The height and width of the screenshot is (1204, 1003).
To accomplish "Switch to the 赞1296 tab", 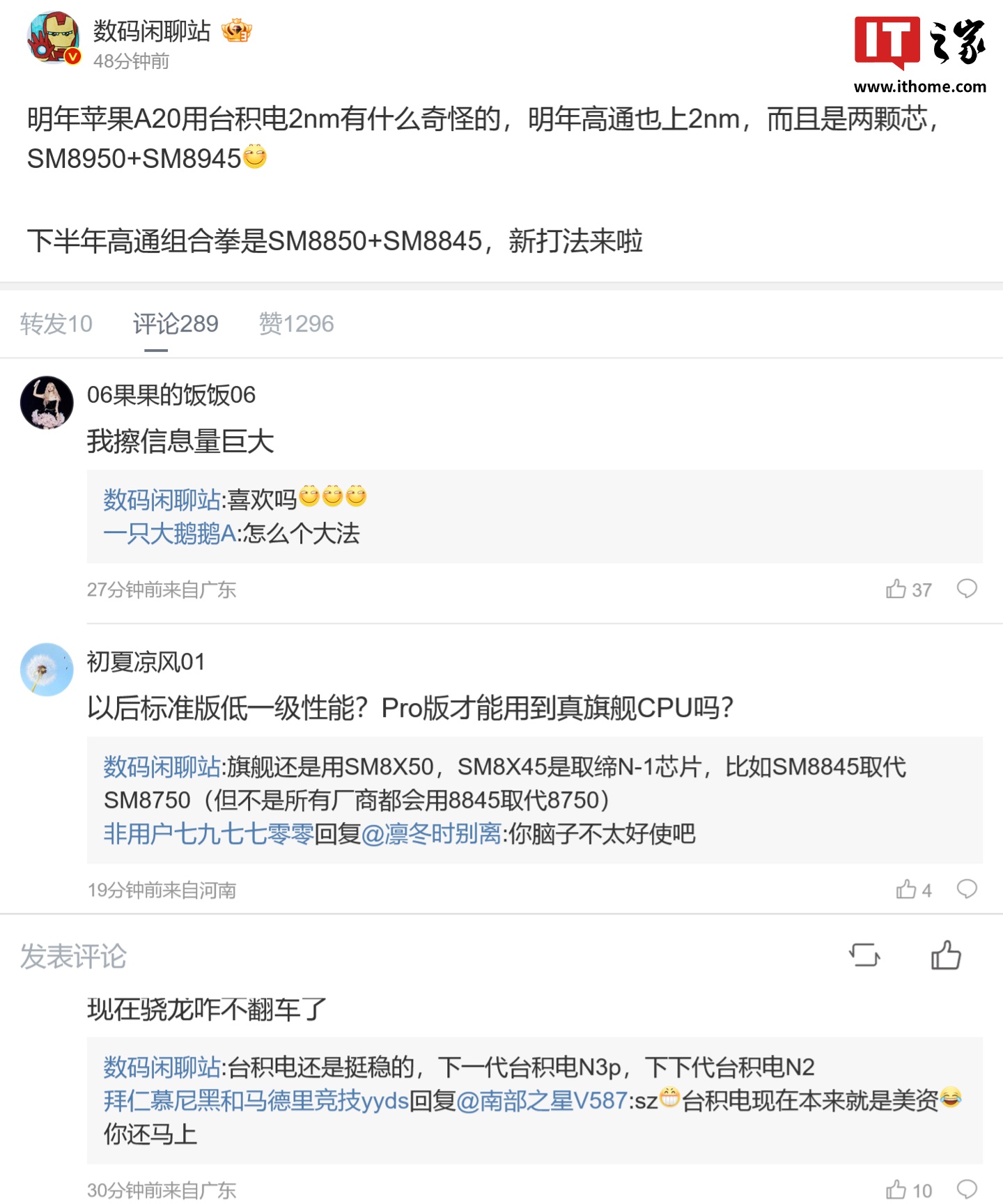I will [296, 324].
